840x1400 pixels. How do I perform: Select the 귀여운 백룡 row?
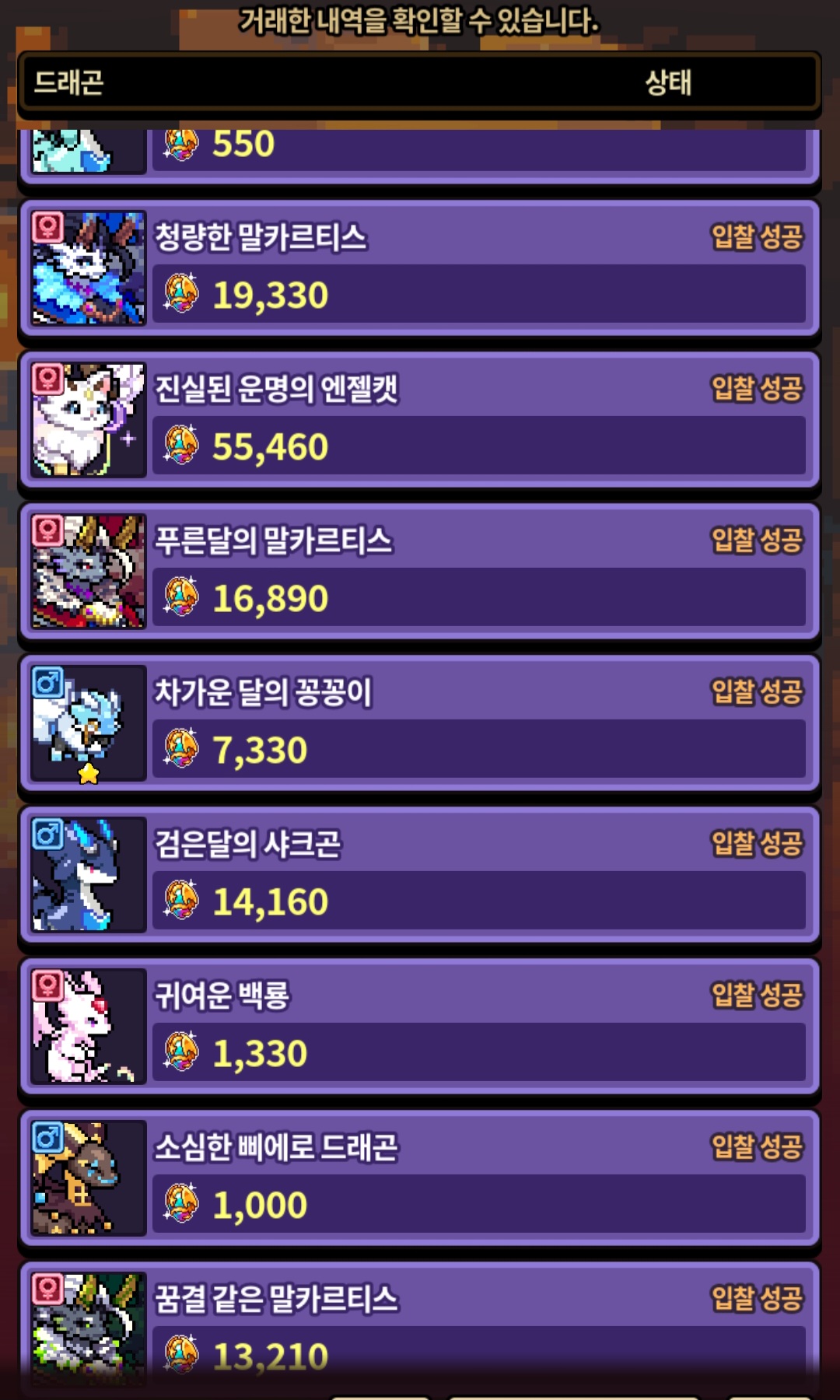click(420, 1026)
